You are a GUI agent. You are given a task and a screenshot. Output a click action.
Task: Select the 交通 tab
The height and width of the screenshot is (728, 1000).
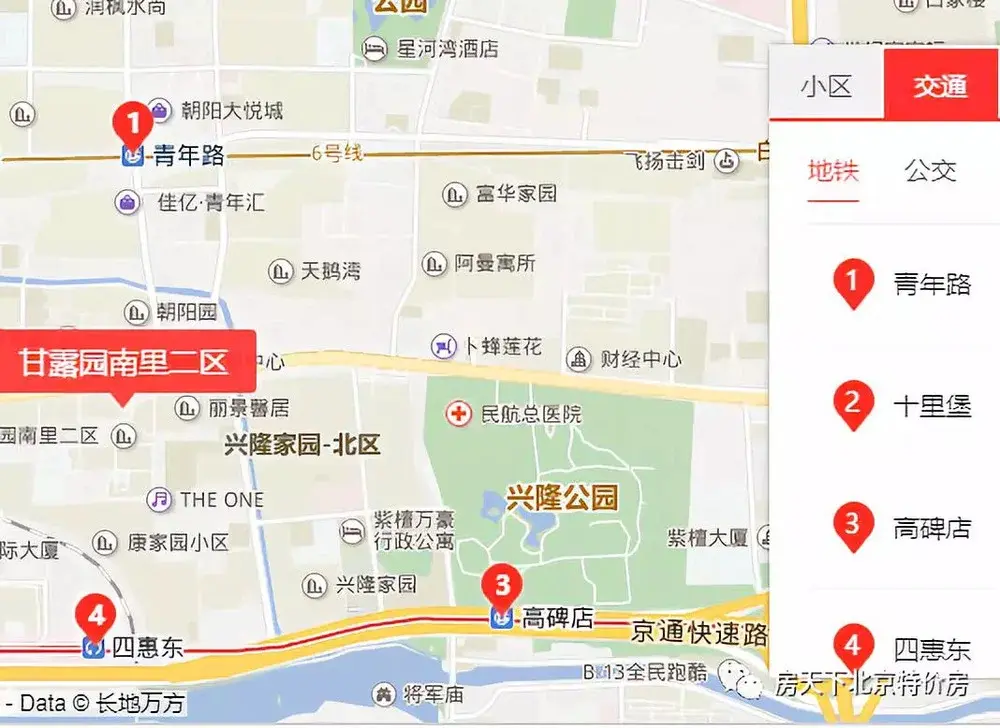940,86
